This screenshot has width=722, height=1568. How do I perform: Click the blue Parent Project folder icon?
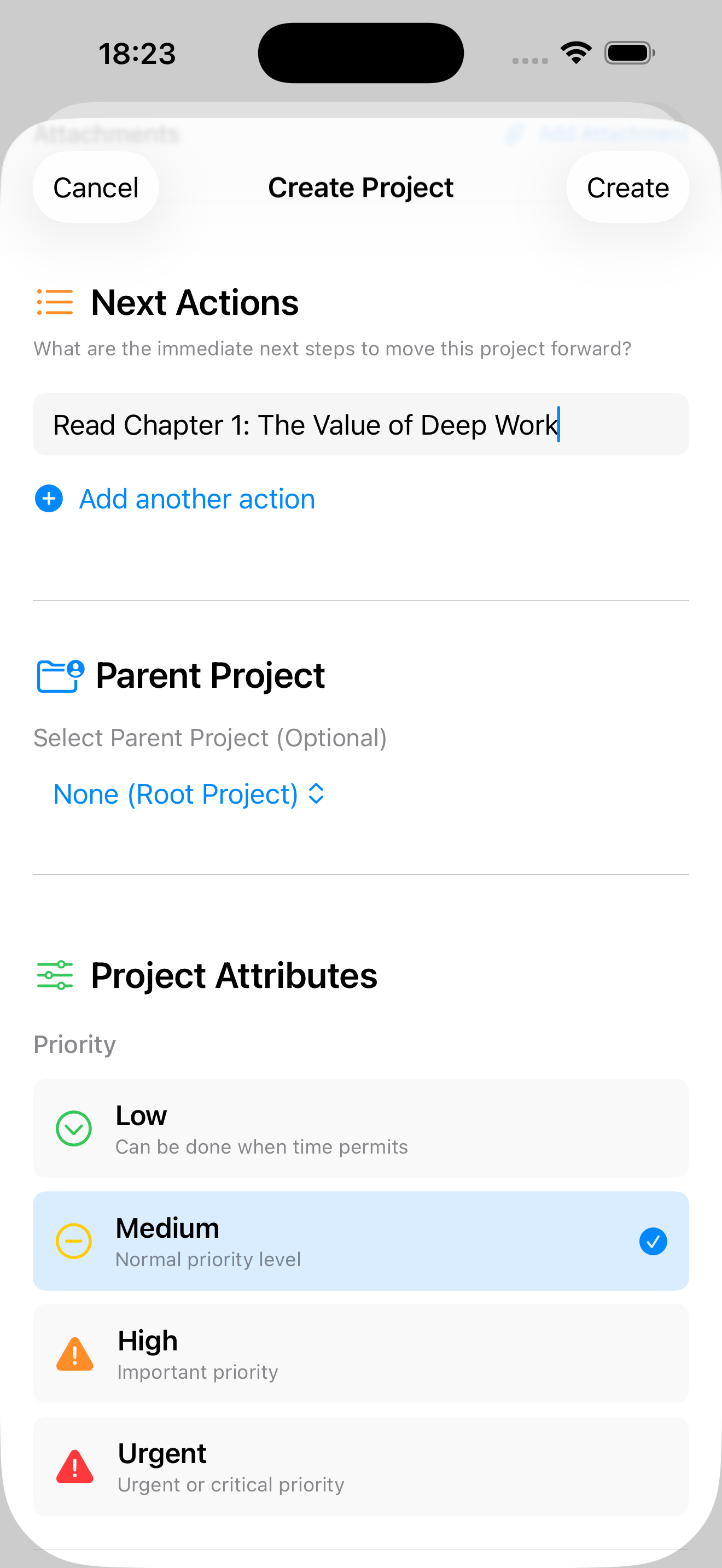(x=58, y=675)
